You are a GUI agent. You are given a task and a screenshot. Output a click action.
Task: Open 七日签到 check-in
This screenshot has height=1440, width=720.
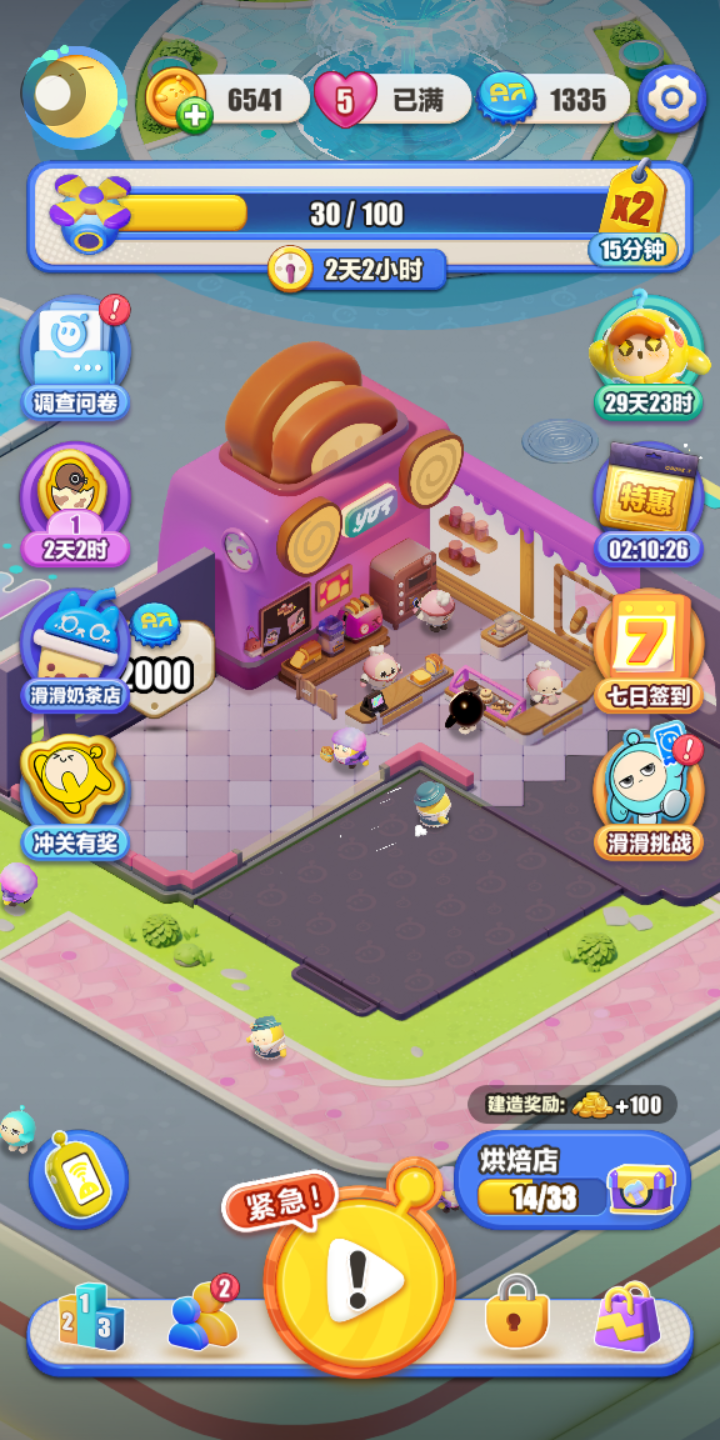tap(648, 650)
